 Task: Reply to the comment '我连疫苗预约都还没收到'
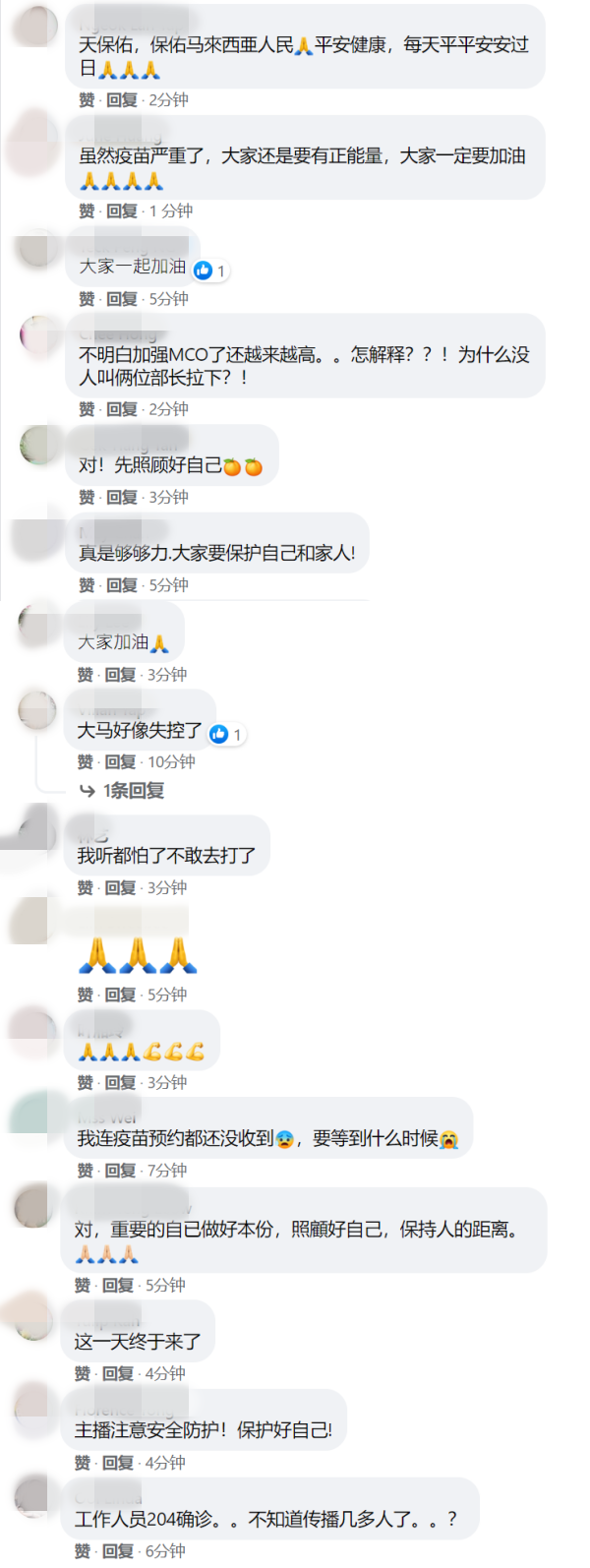pyautogui.click(x=120, y=1171)
